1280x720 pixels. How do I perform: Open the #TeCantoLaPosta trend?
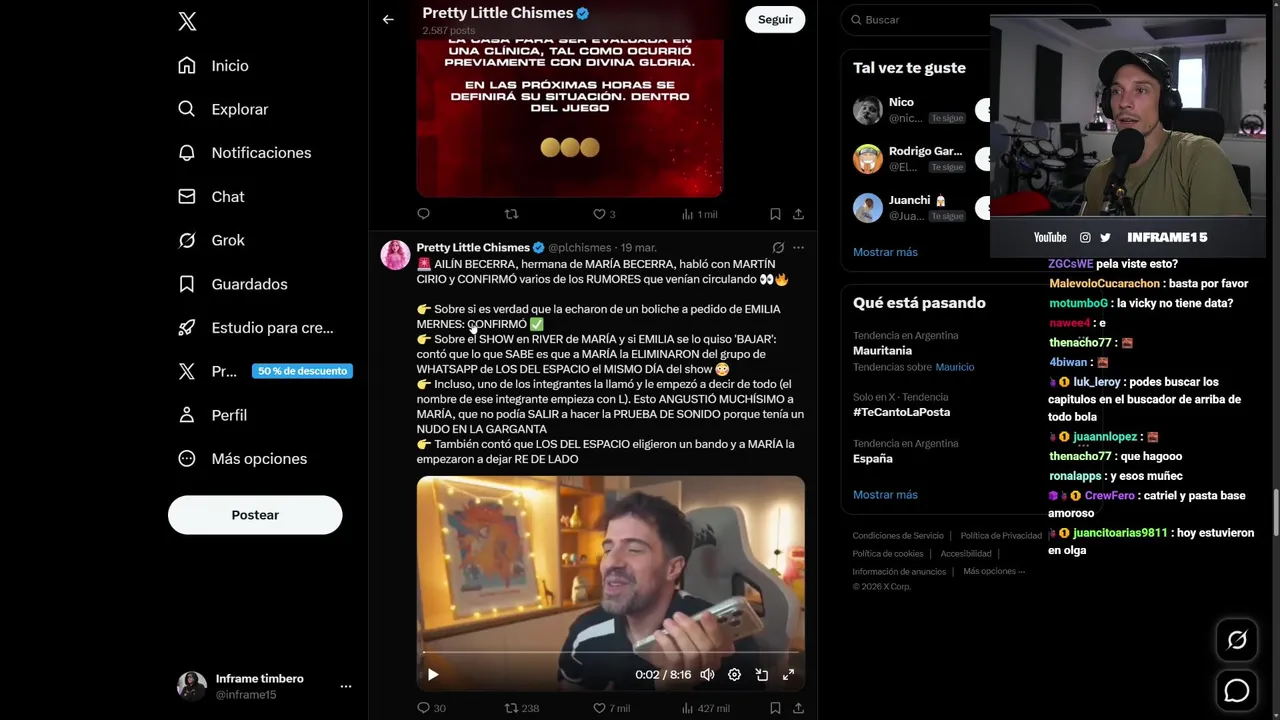(x=901, y=412)
